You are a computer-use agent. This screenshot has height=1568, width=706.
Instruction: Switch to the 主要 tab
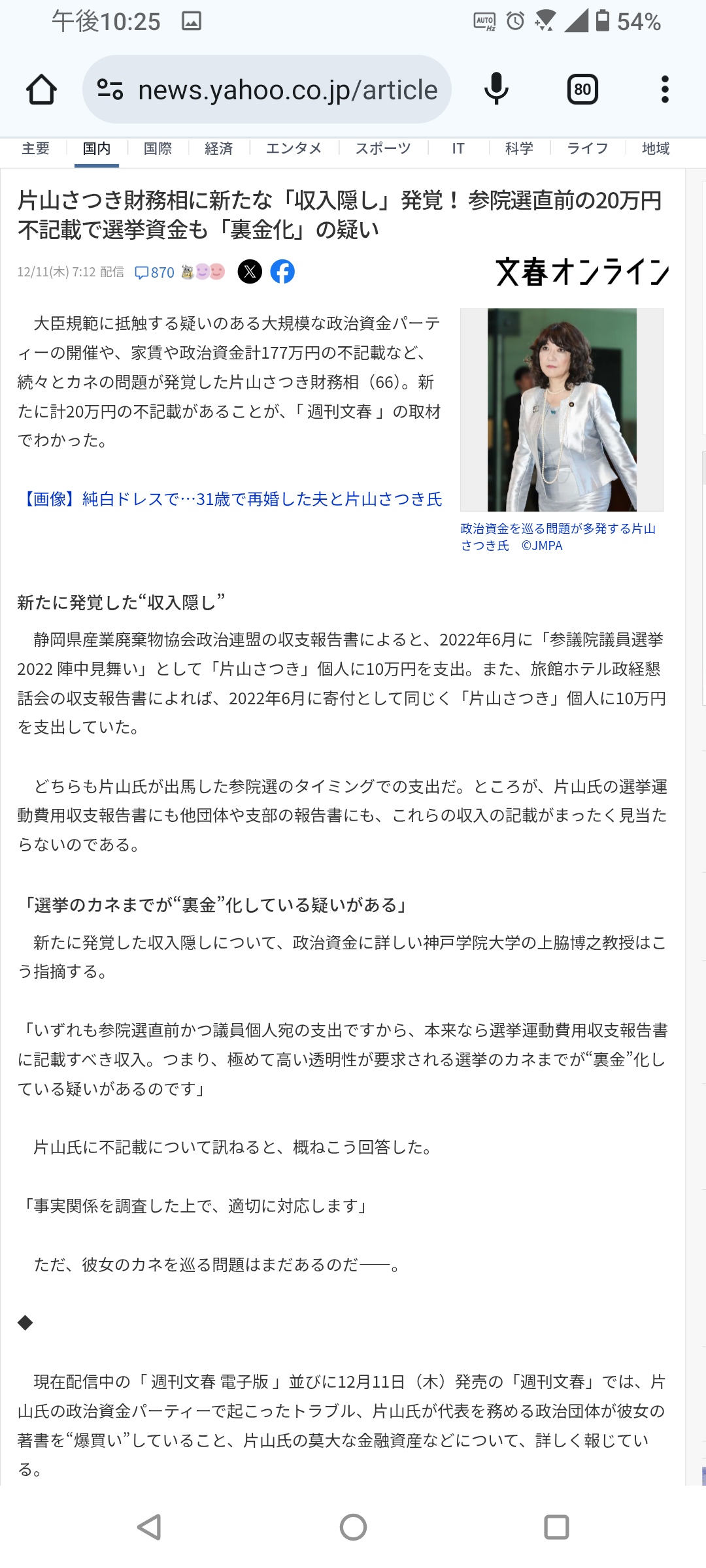click(36, 149)
